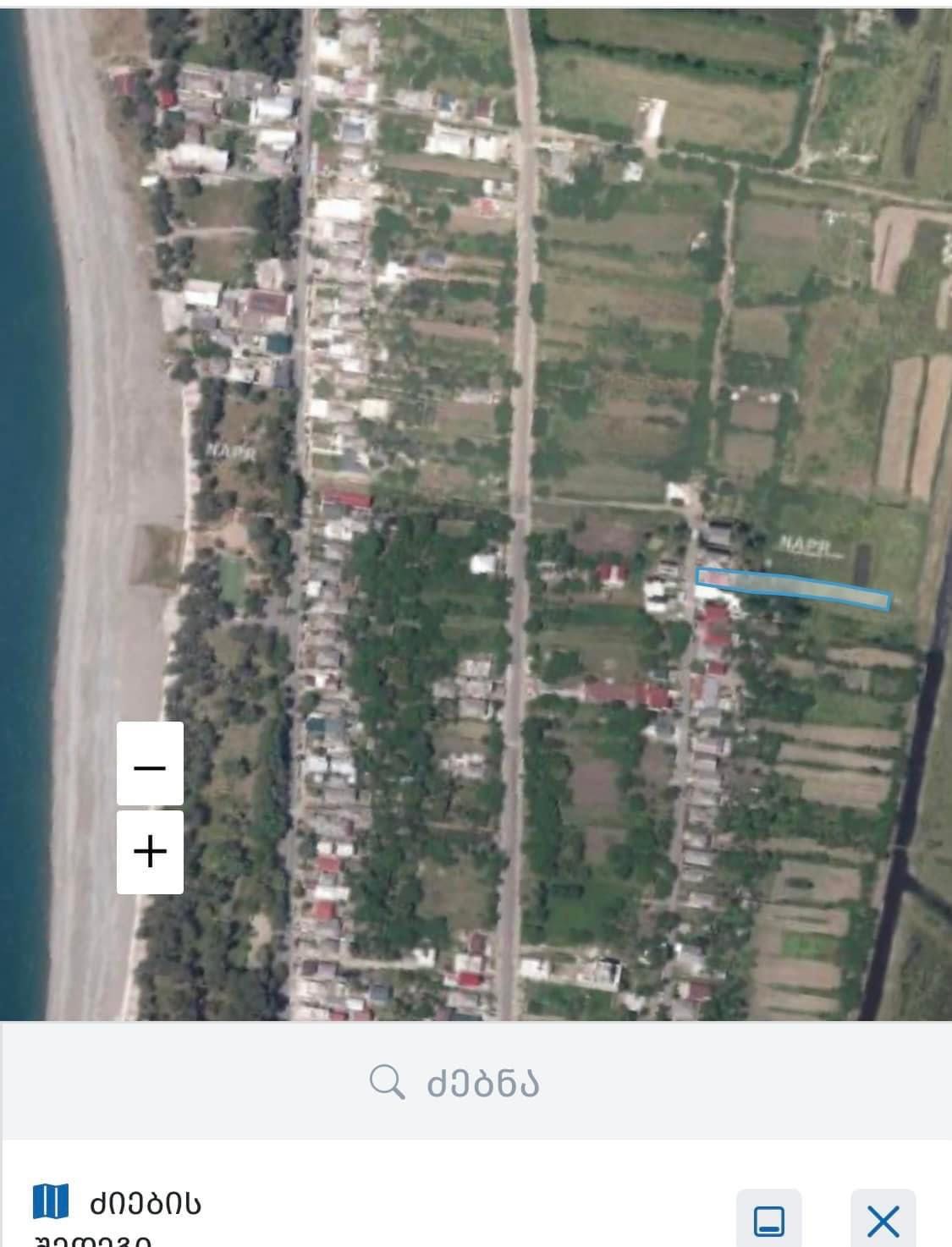Zoom in on the map

[150, 851]
